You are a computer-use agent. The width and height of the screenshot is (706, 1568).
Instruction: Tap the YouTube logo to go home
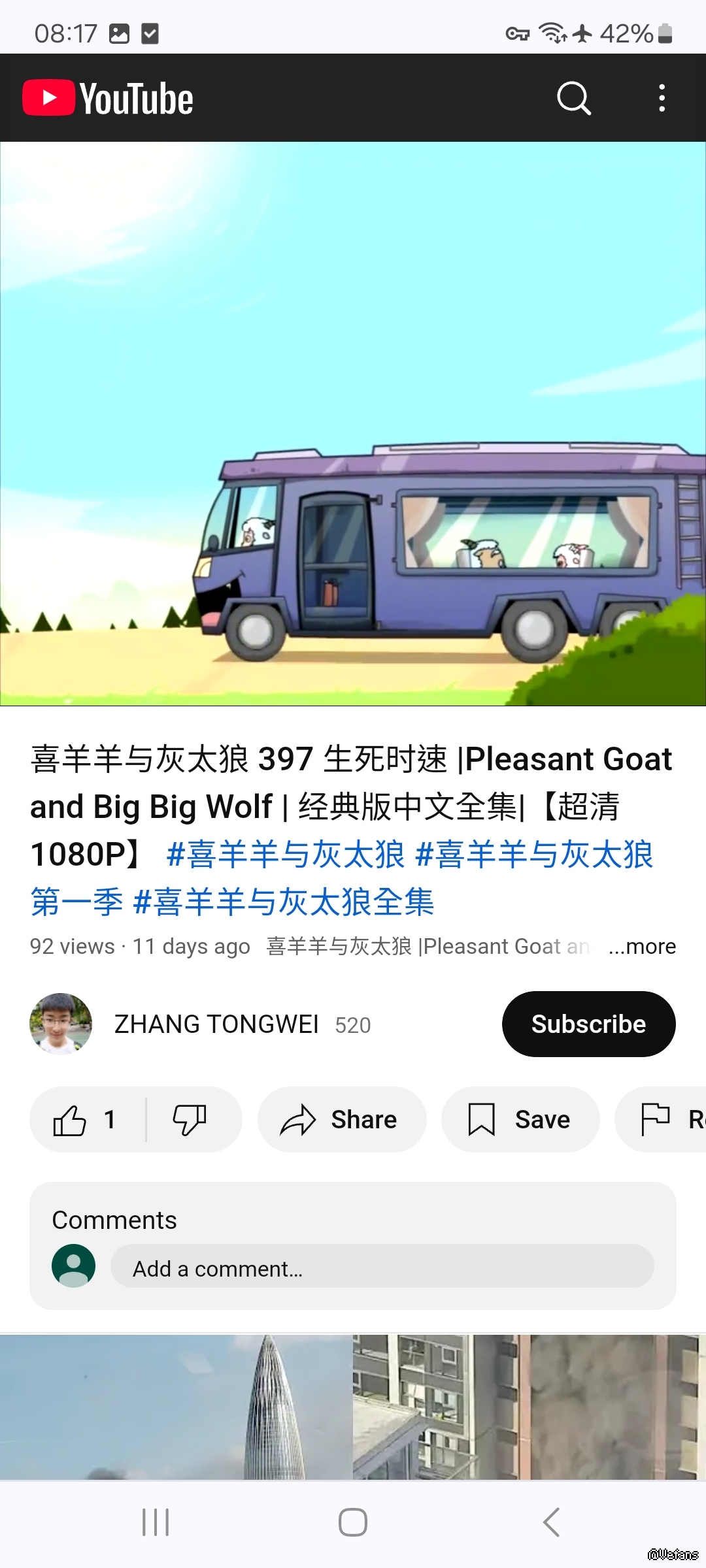tap(109, 99)
